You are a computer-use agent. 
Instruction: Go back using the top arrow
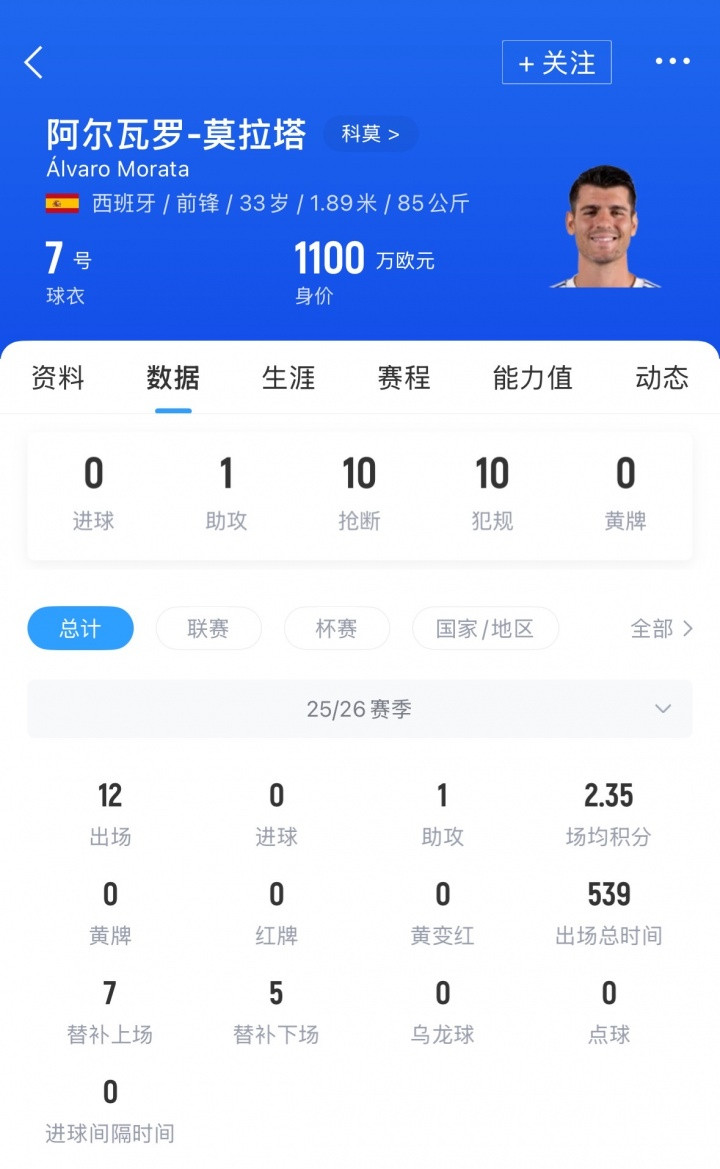pos(34,62)
